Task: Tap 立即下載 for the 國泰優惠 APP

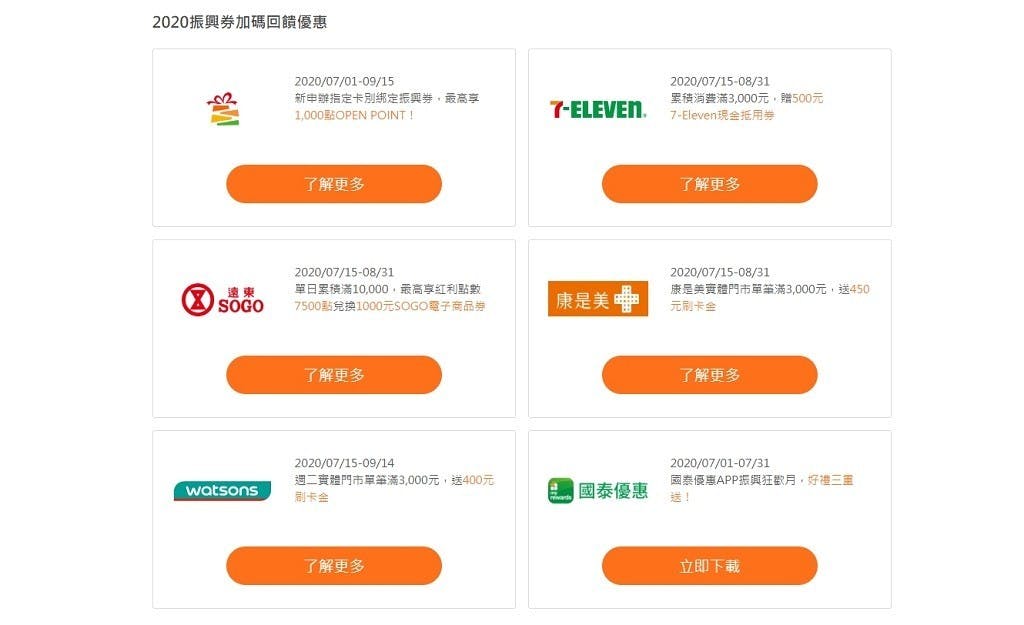Action: [709, 566]
